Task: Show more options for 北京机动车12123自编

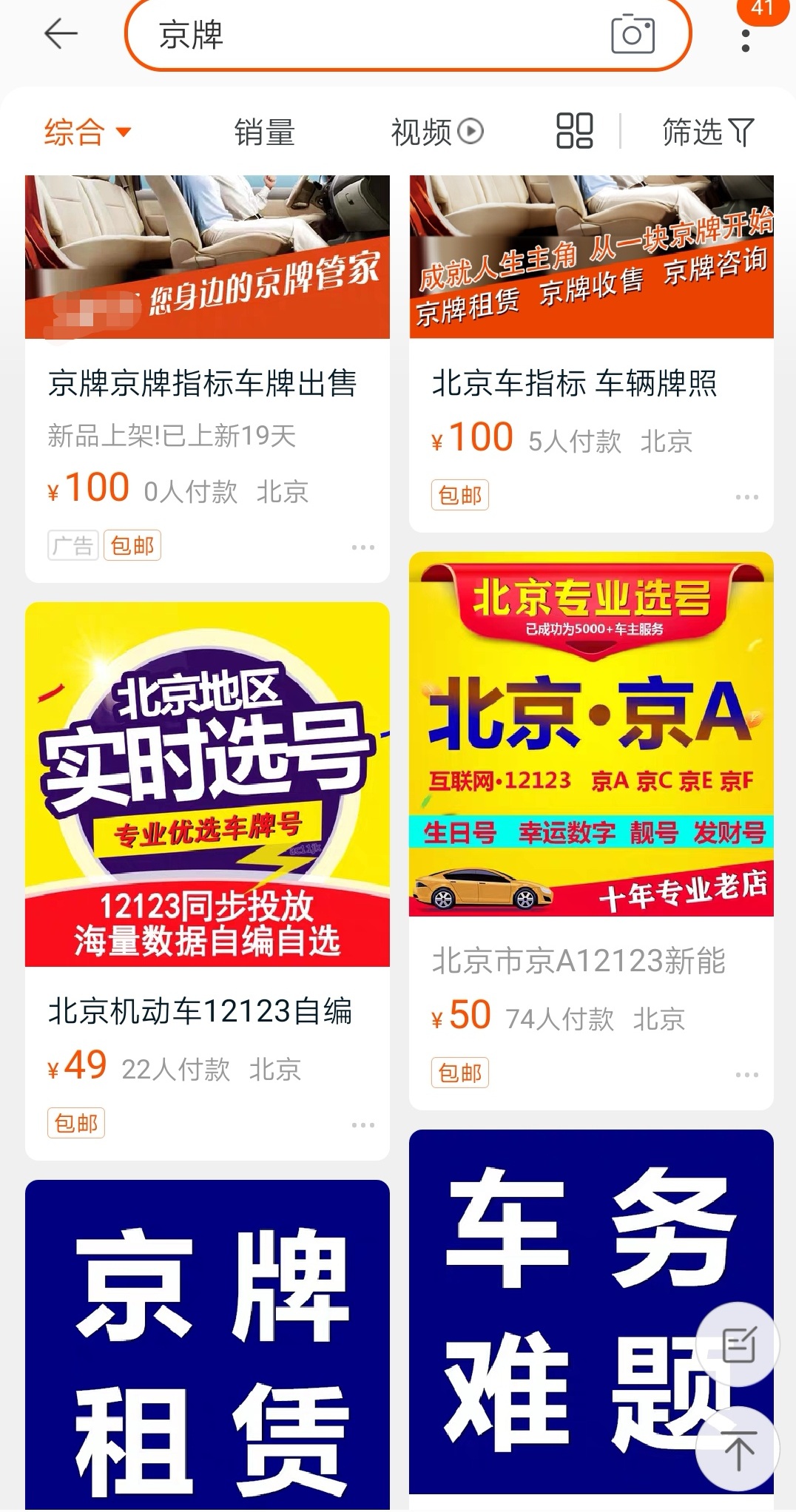Action: (362, 1124)
